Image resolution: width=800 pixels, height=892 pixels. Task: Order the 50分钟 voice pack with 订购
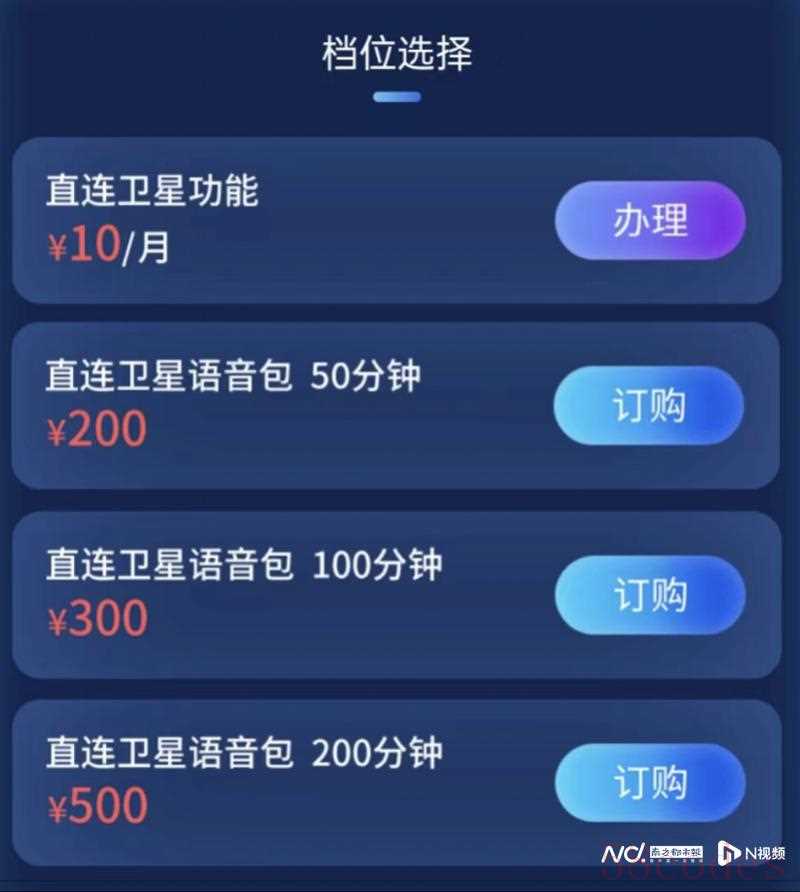pos(649,405)
